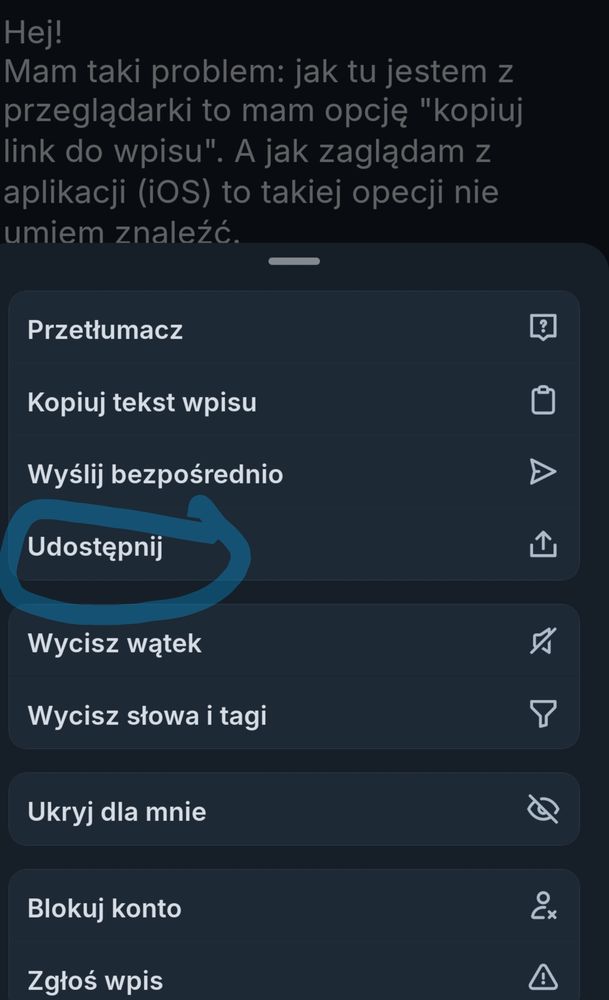The image size is (609, 1000).
Task: Open the Udostępnij share option
Action: pyautogui.click(x=293, y=545)
